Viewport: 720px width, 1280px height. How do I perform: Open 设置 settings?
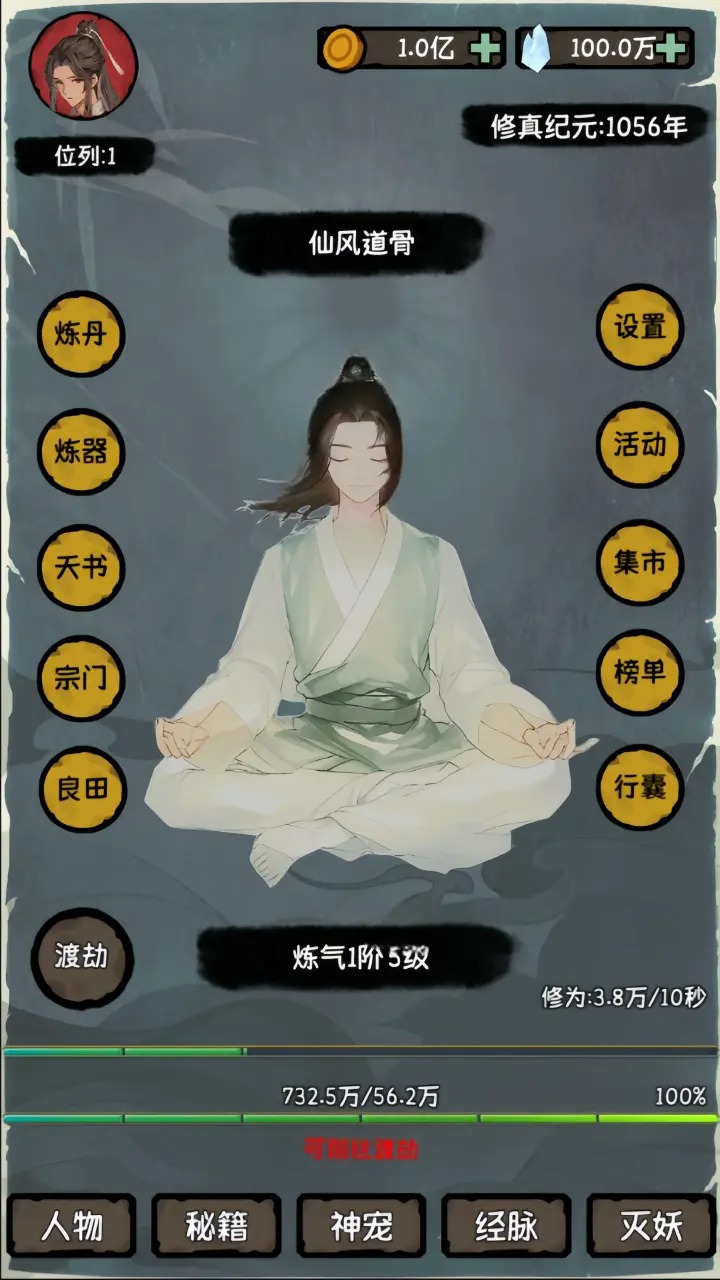coord(640,327)
